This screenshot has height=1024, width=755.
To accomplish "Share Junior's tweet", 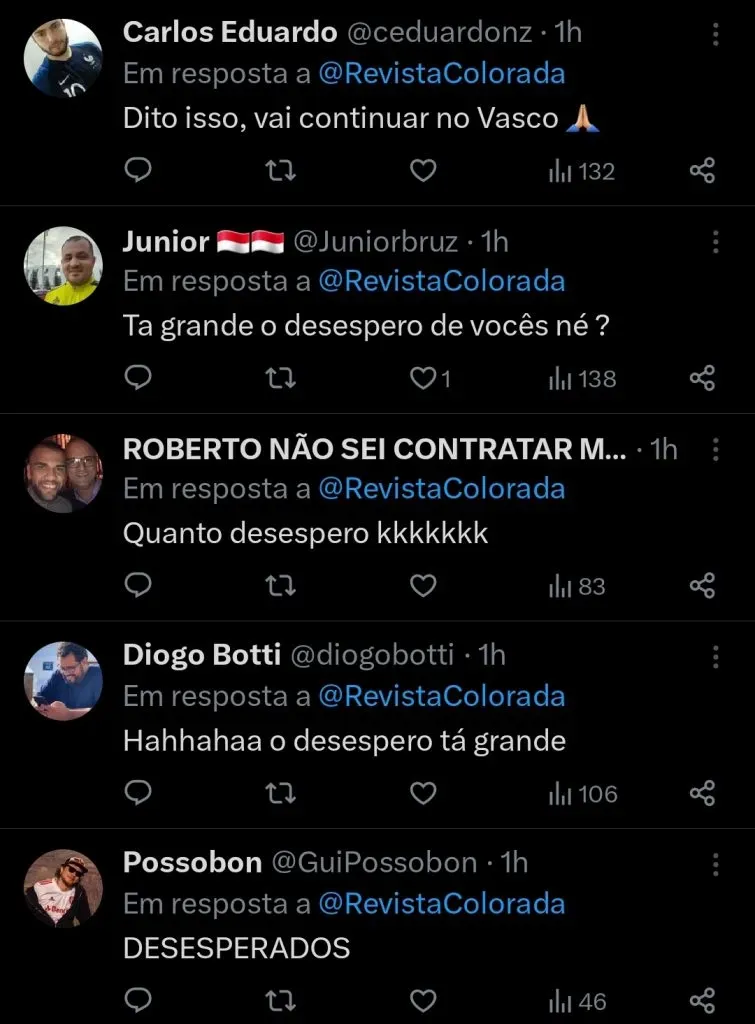I will click(703, 378).
